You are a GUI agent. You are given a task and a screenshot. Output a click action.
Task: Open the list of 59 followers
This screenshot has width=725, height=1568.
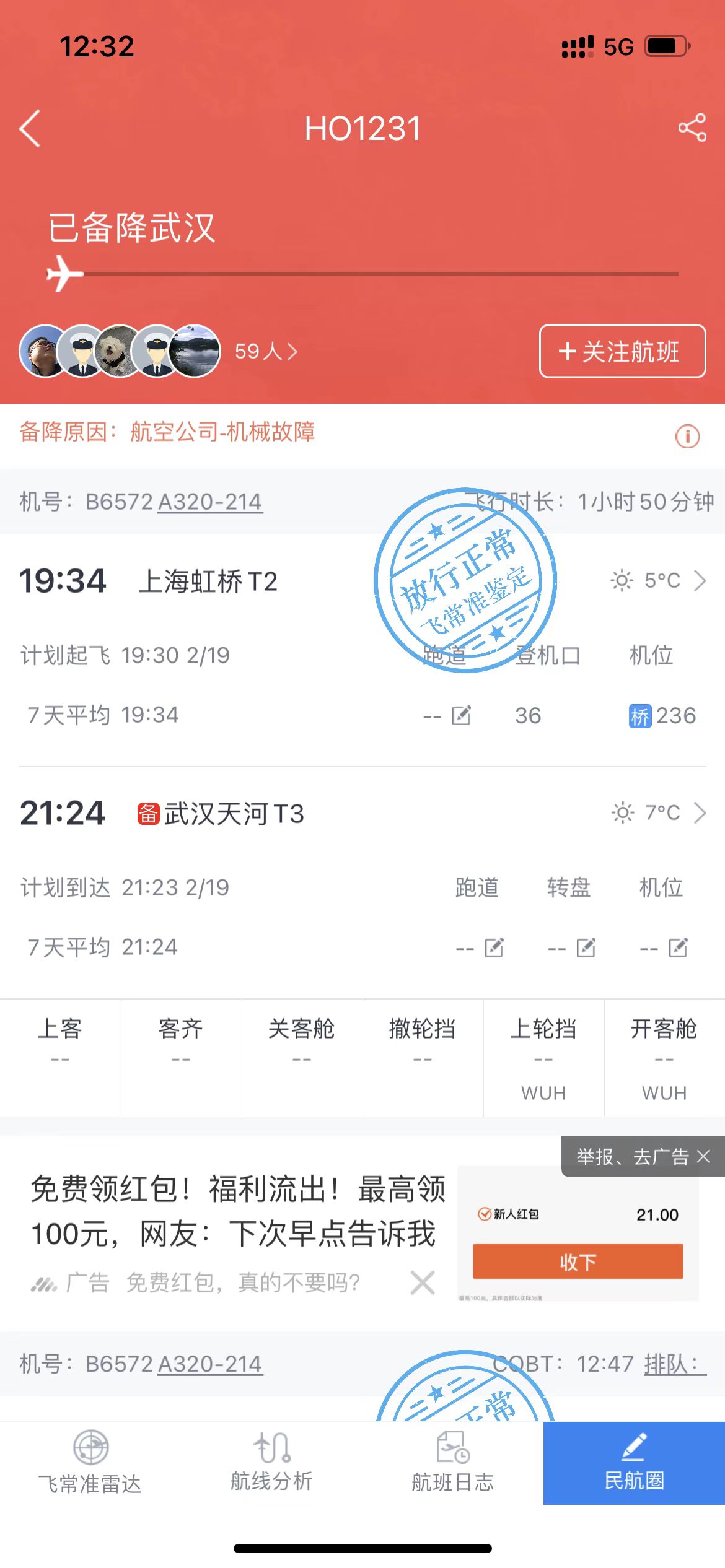266,351
